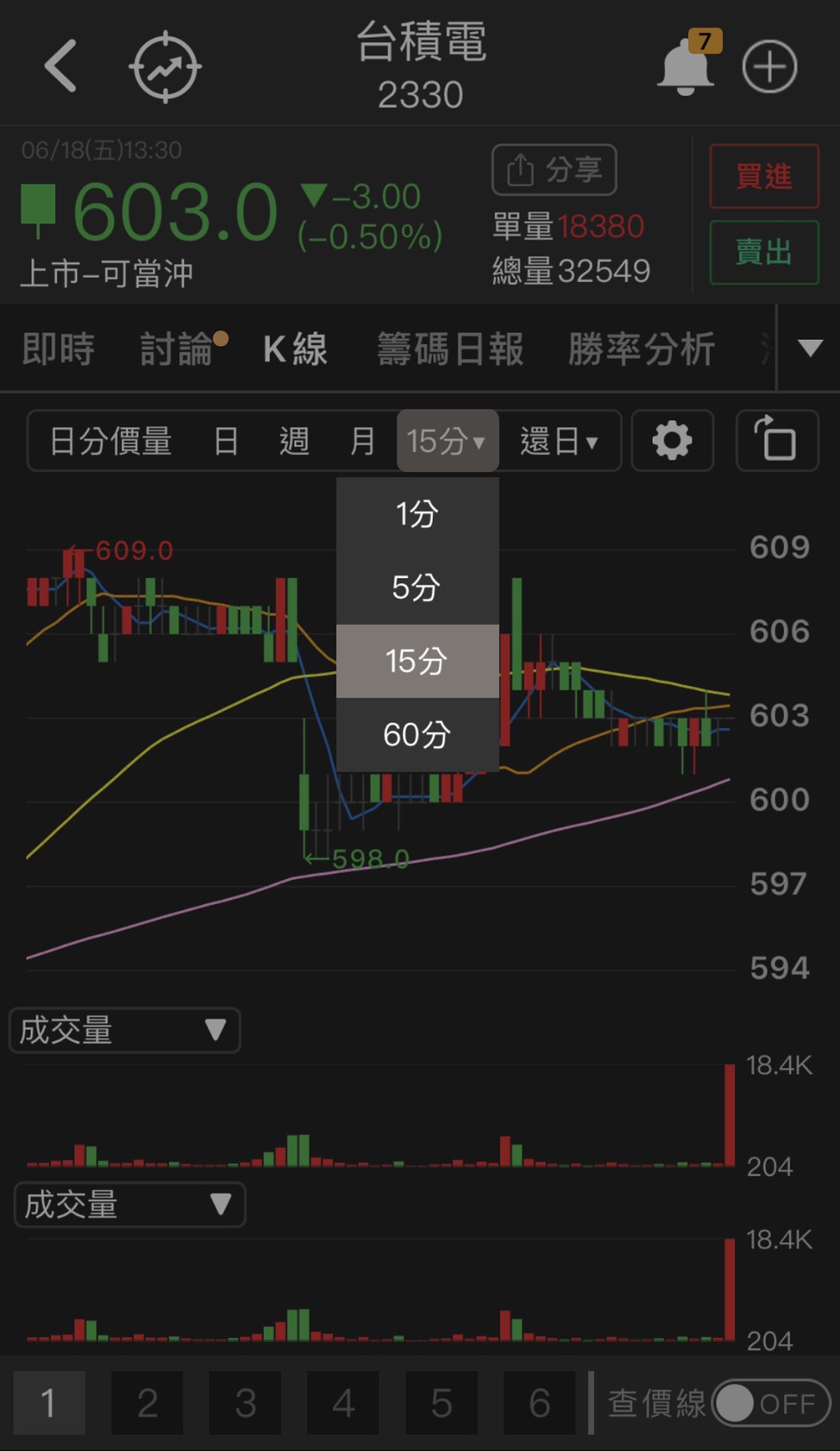Open the notifications bell
840x1451 pixels.
pos(686,67)
